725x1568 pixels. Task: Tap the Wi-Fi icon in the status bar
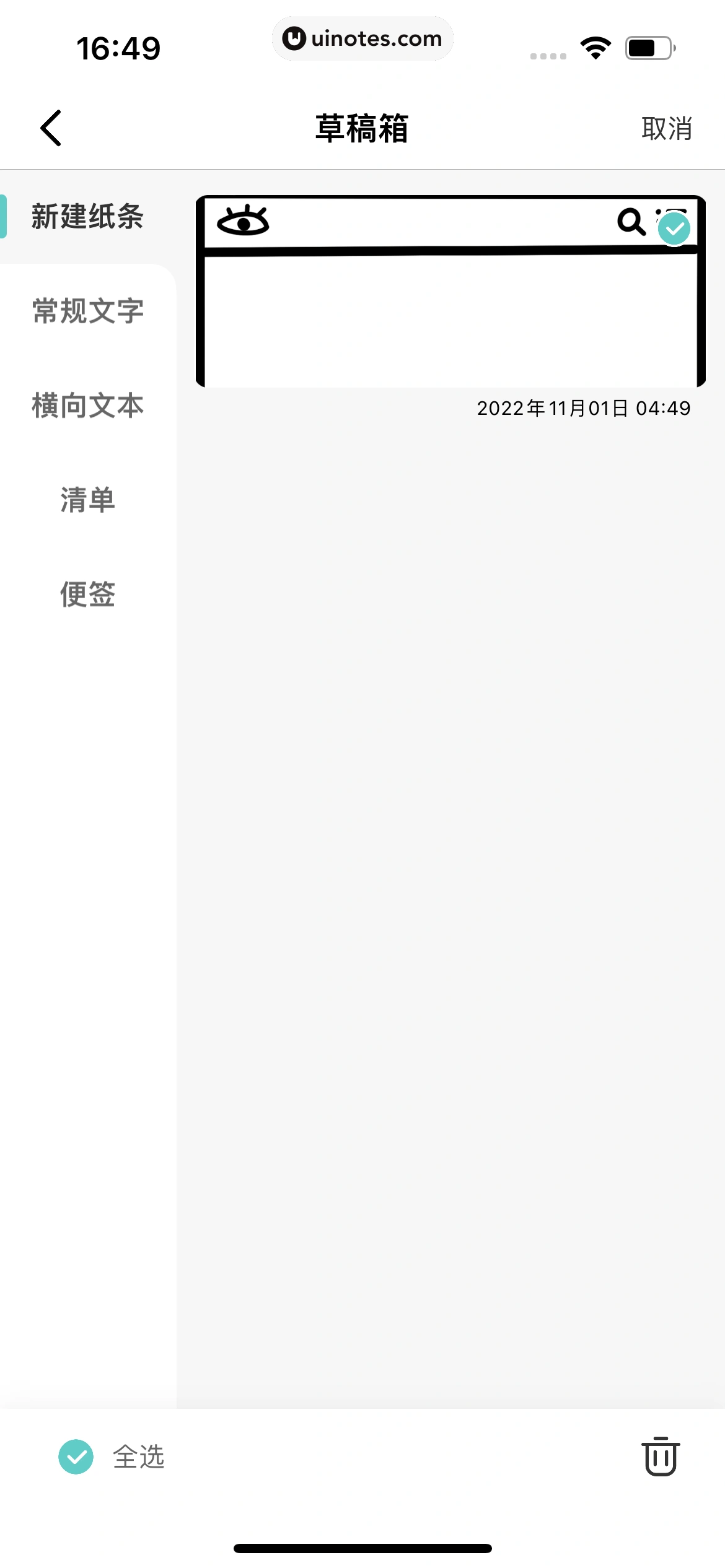click(x=596, y=46)
